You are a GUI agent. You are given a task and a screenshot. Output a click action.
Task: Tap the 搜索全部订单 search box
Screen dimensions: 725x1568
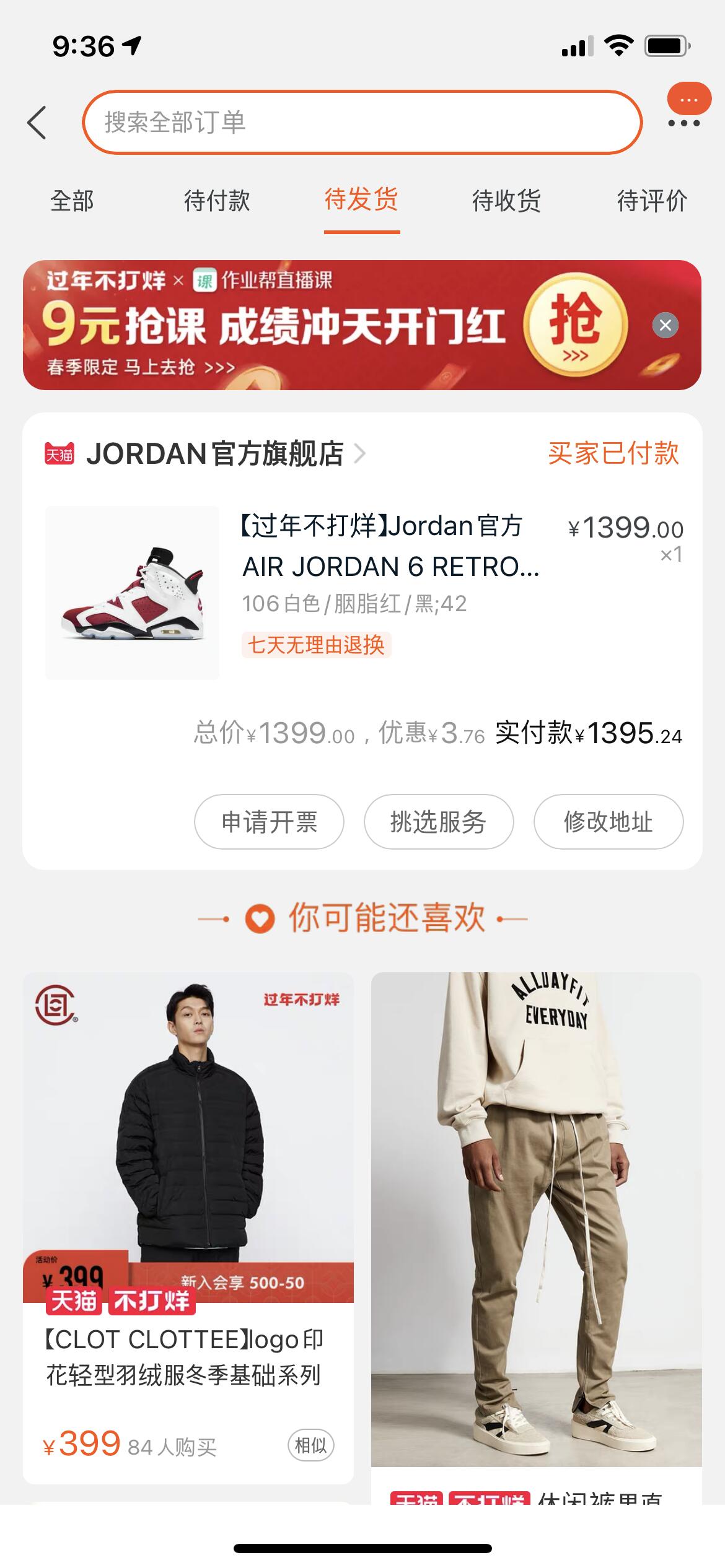click(362, 122)
